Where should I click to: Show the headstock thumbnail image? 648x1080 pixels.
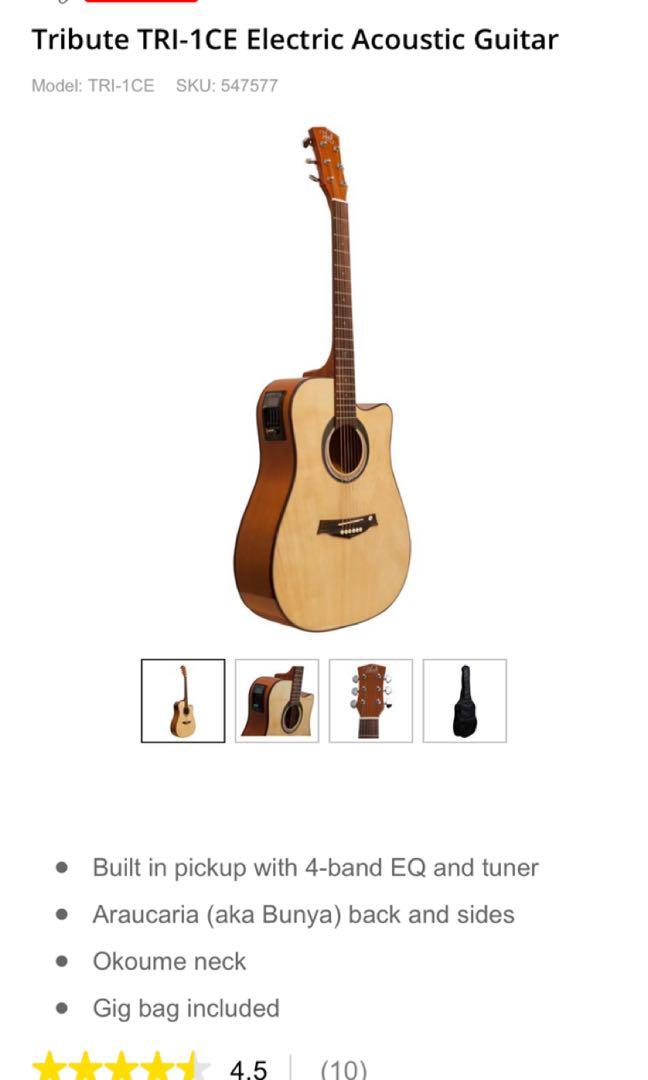pyautogui.click(x=371, y=701)
